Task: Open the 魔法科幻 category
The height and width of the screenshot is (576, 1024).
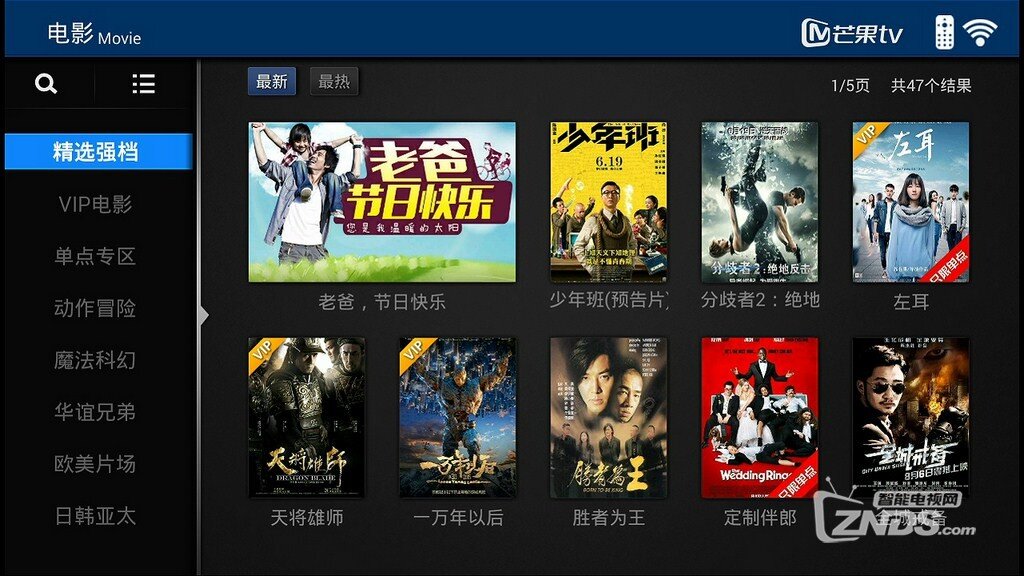Action: pos(96,360)
